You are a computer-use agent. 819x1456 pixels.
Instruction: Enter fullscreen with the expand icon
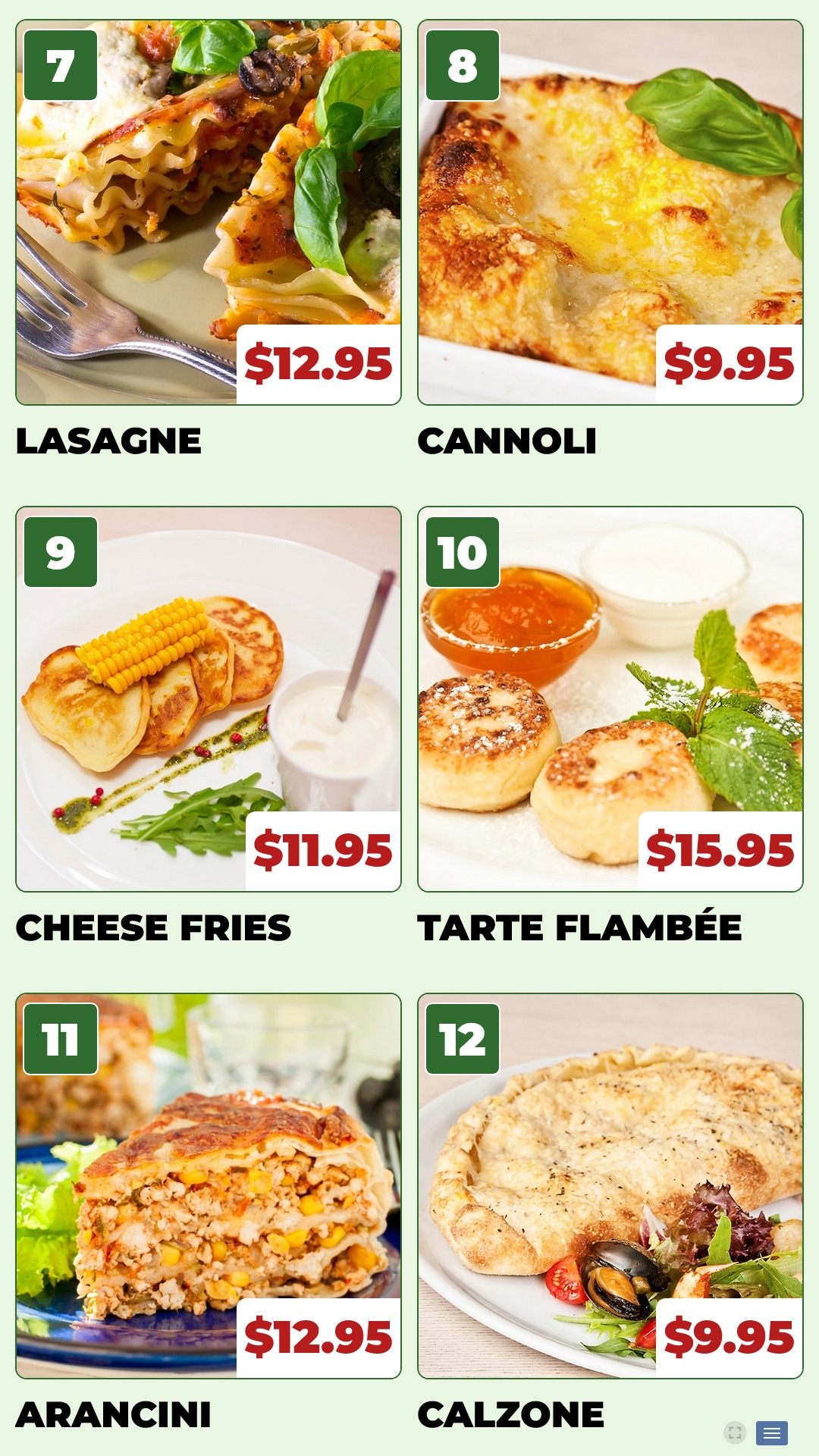tap(735, 1432)
